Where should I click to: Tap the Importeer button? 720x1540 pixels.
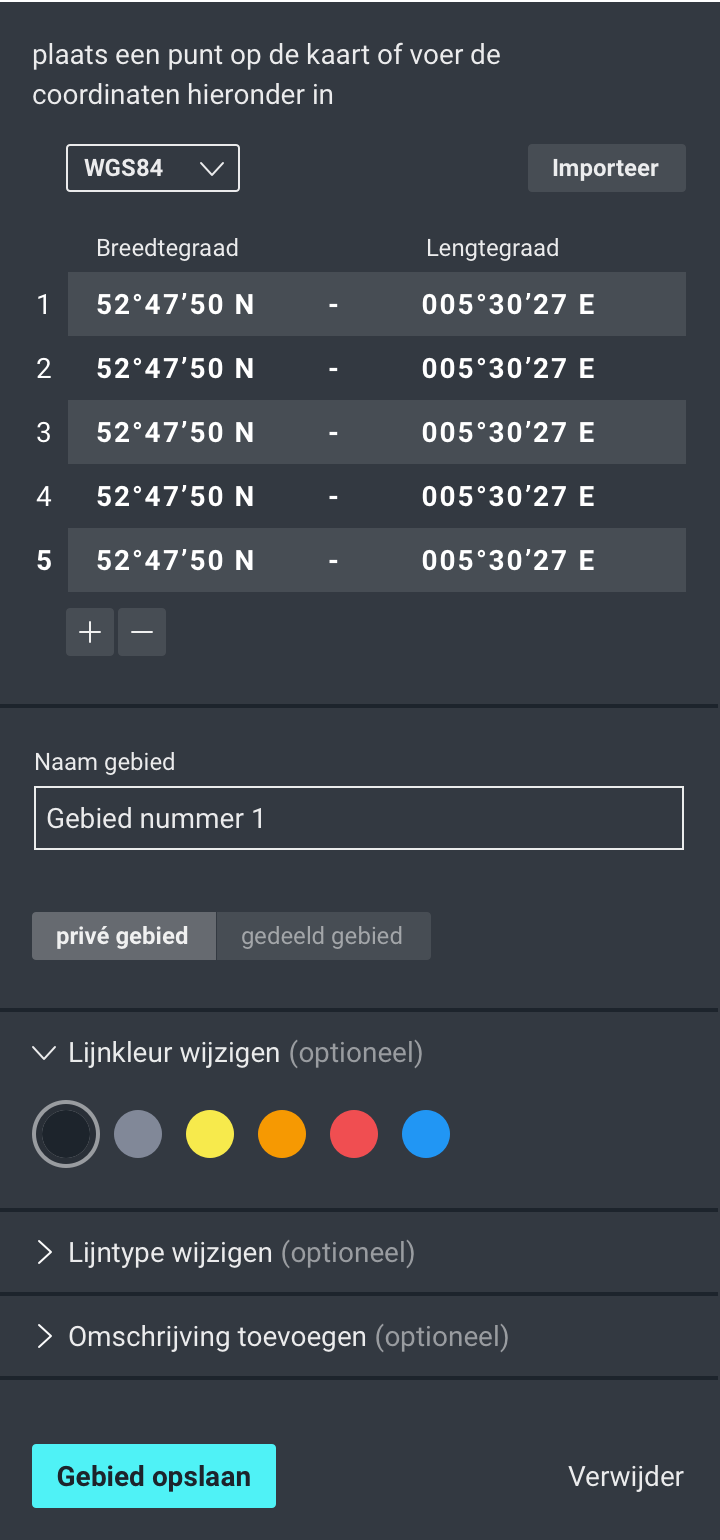(606, 168)
